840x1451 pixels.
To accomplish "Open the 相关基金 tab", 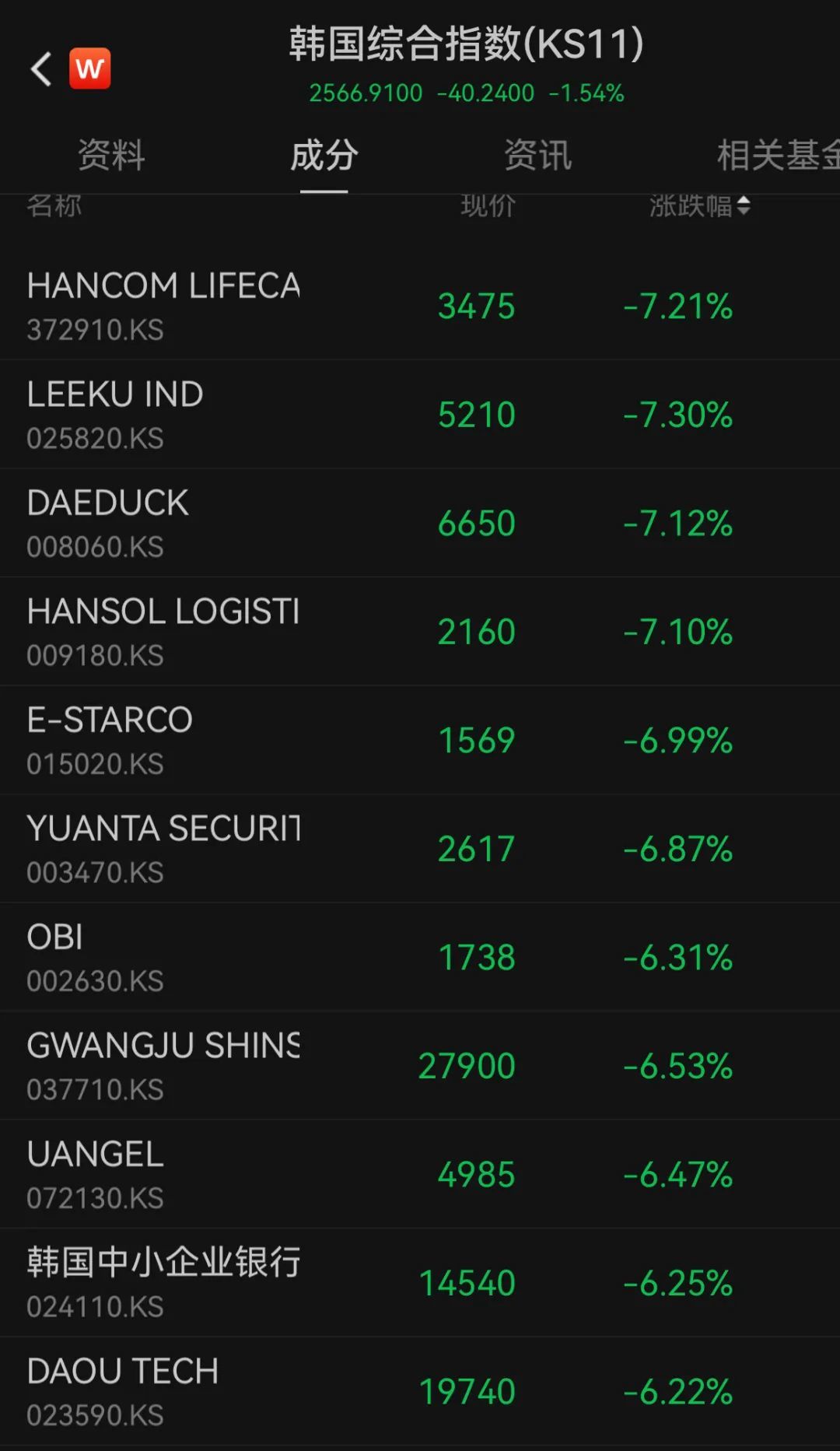I will 778,156.
